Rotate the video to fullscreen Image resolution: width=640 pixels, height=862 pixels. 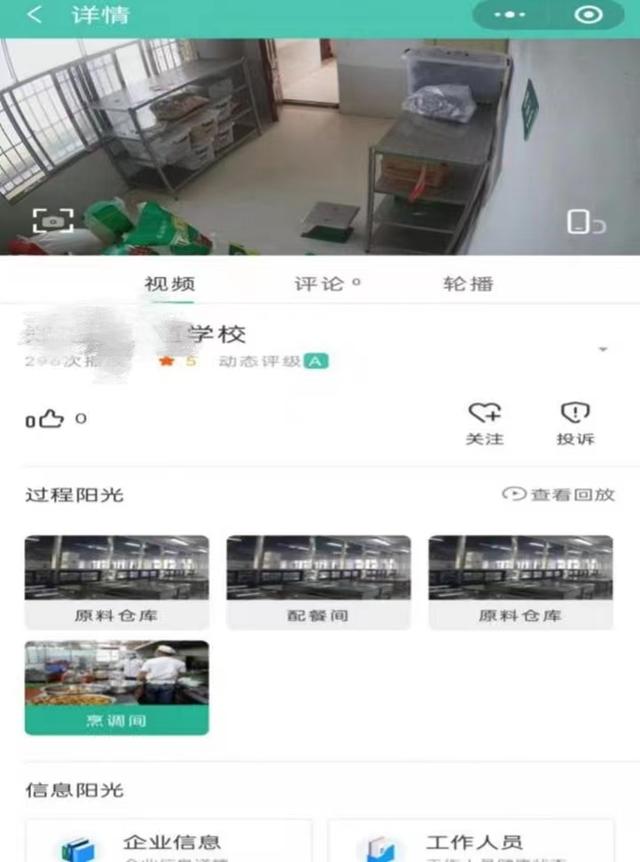585,222
